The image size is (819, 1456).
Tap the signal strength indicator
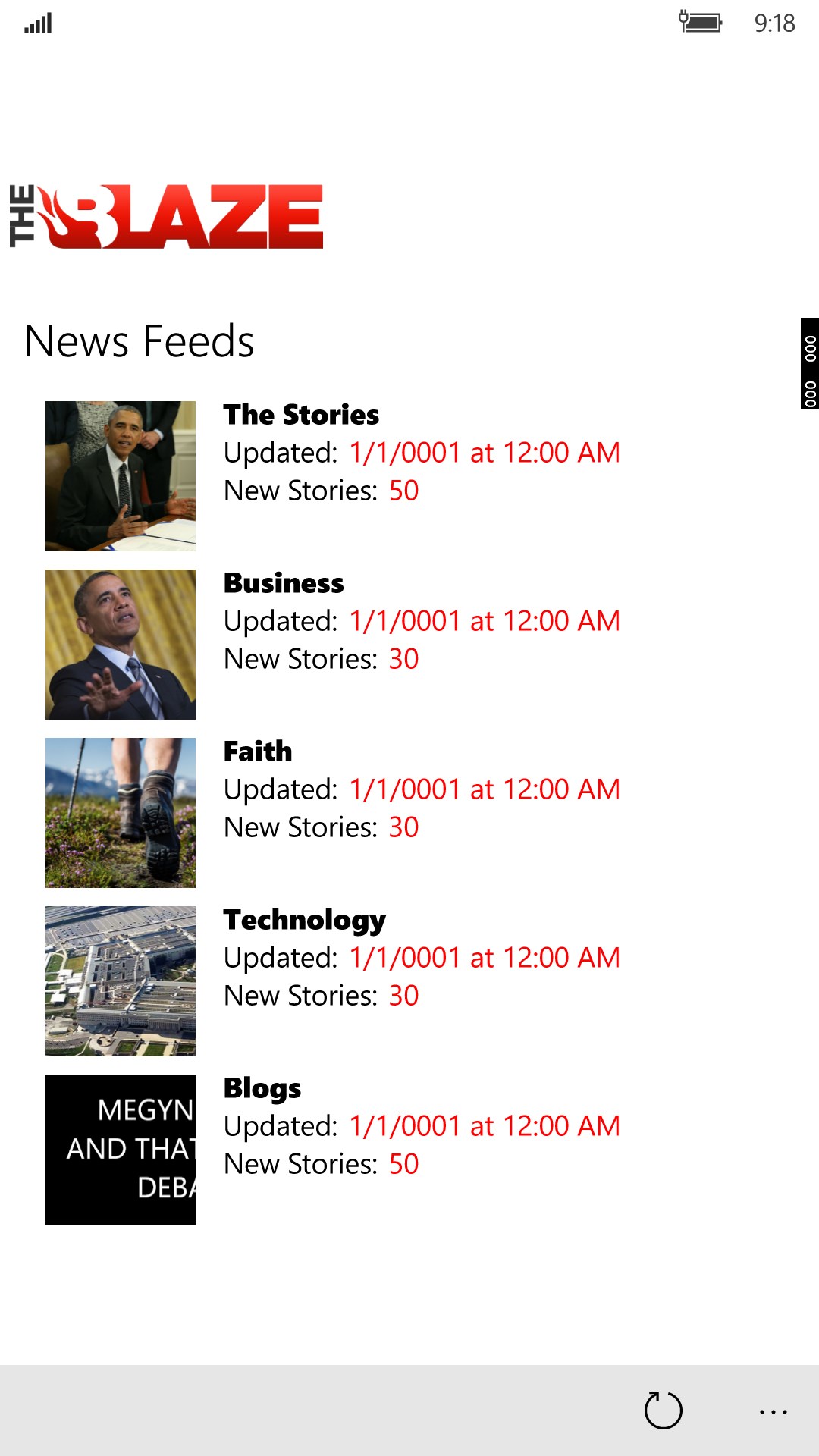[38, 23]
